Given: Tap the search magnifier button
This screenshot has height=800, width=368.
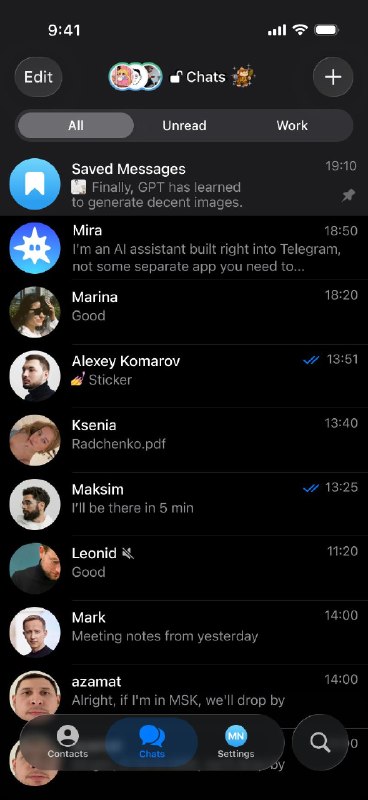Looking at the screenshot, I should [x=321, y=742].
